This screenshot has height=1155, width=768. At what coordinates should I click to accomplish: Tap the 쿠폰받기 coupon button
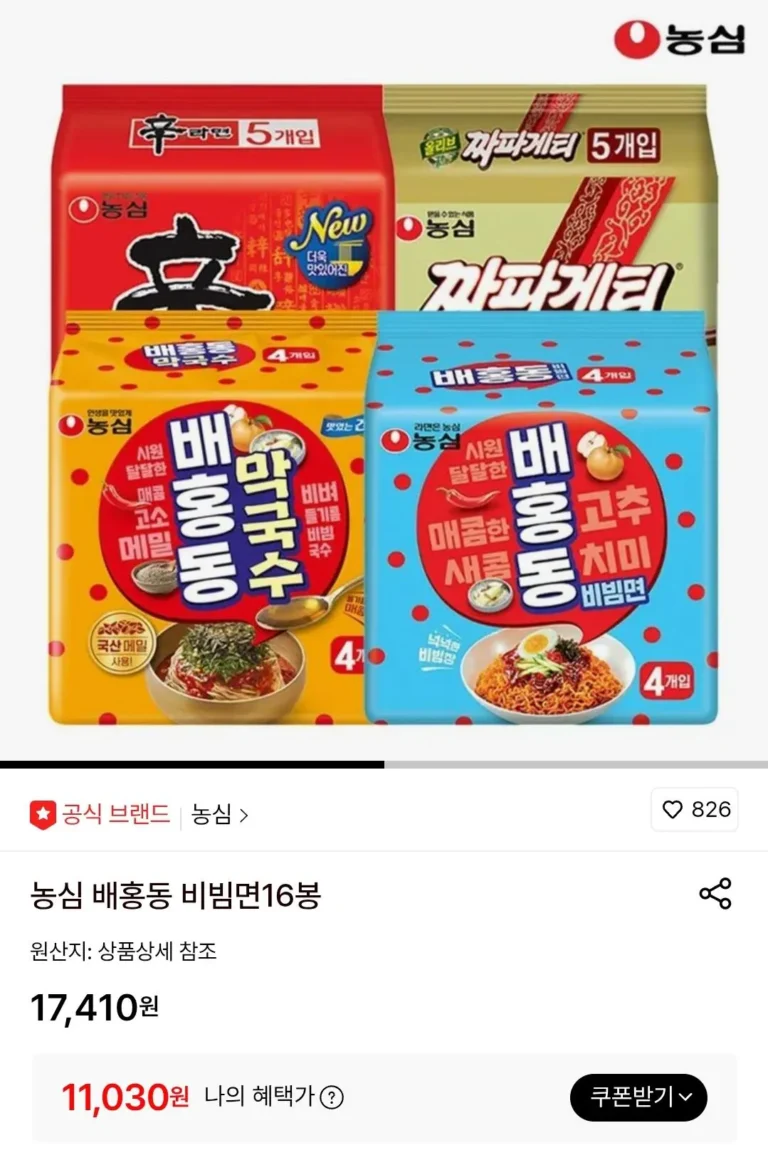coord(638,1098)
